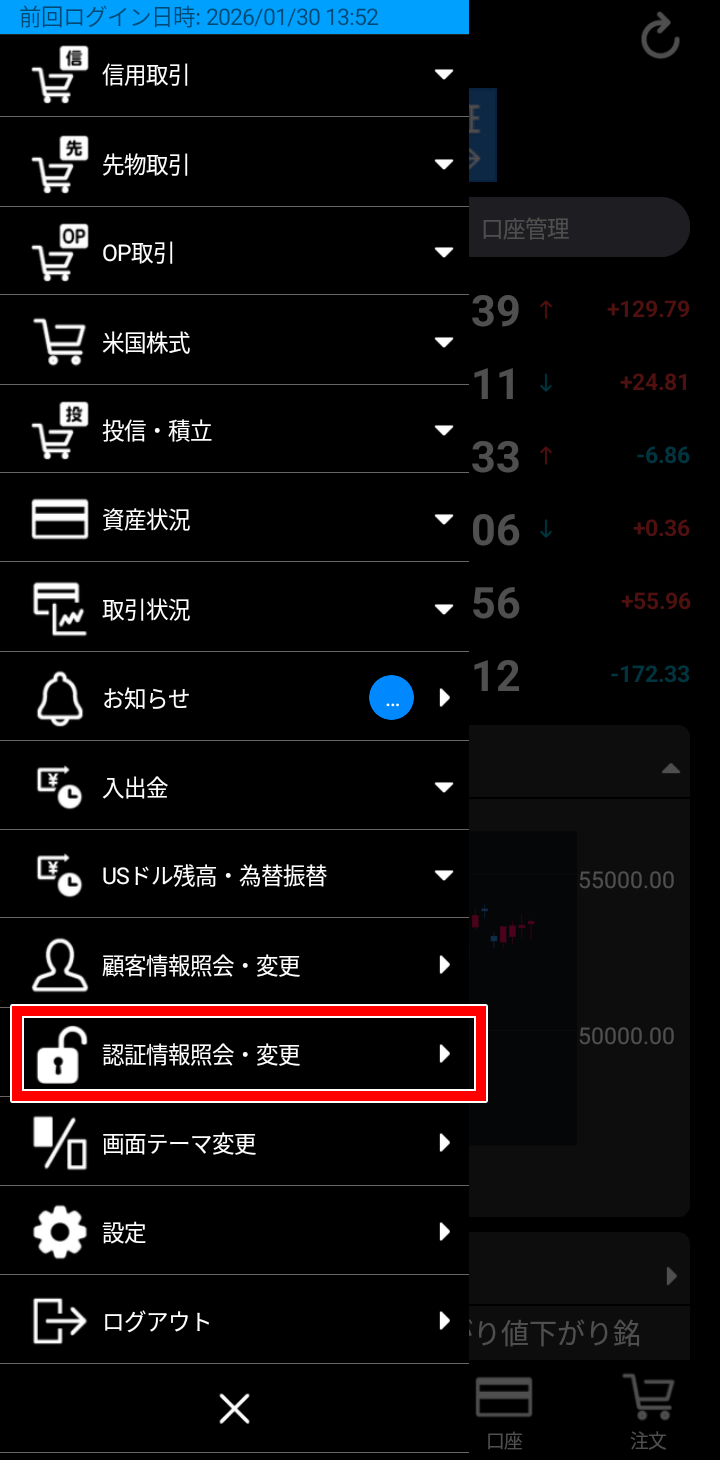Open 設定 settings

tap(234, 1232)
